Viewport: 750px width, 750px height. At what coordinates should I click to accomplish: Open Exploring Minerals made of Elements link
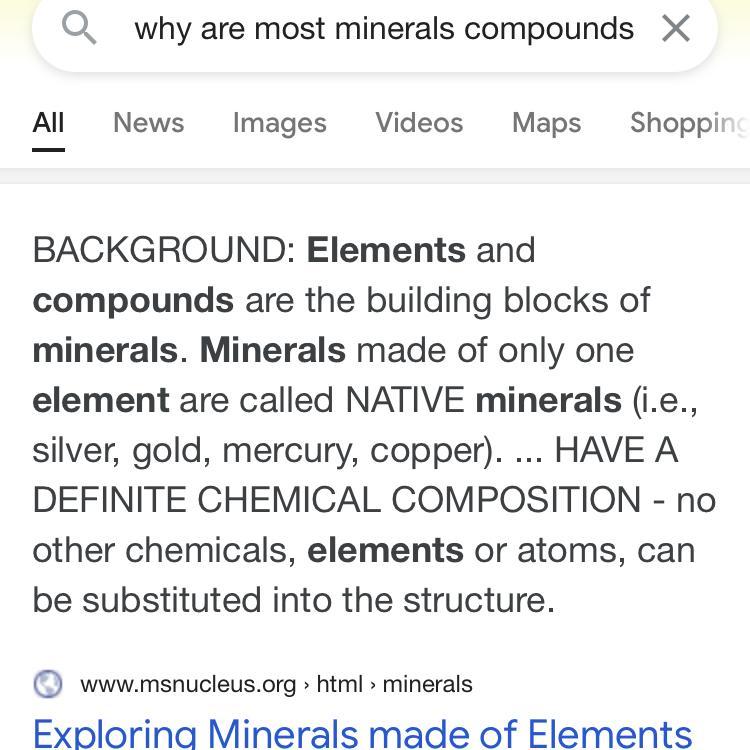coord(362,732)
